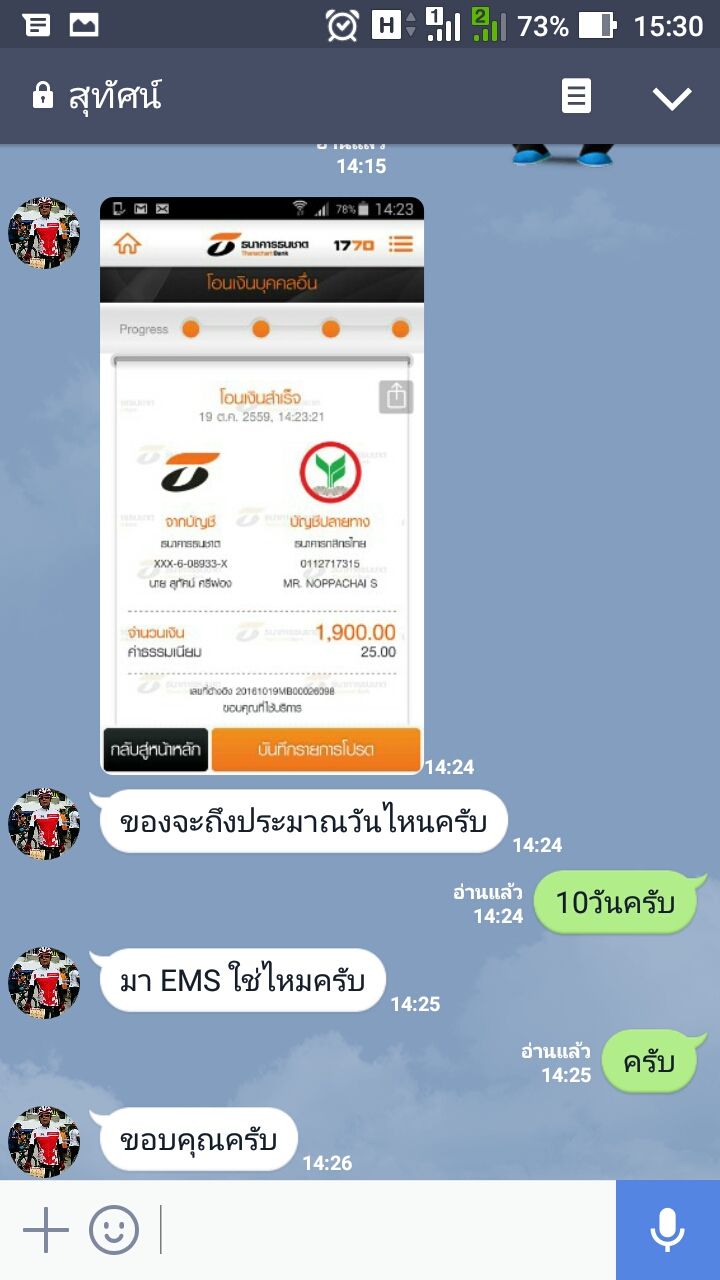Open the emoji sticker picker
The width and height of the screenshot is (720, 1280).
114,1230
